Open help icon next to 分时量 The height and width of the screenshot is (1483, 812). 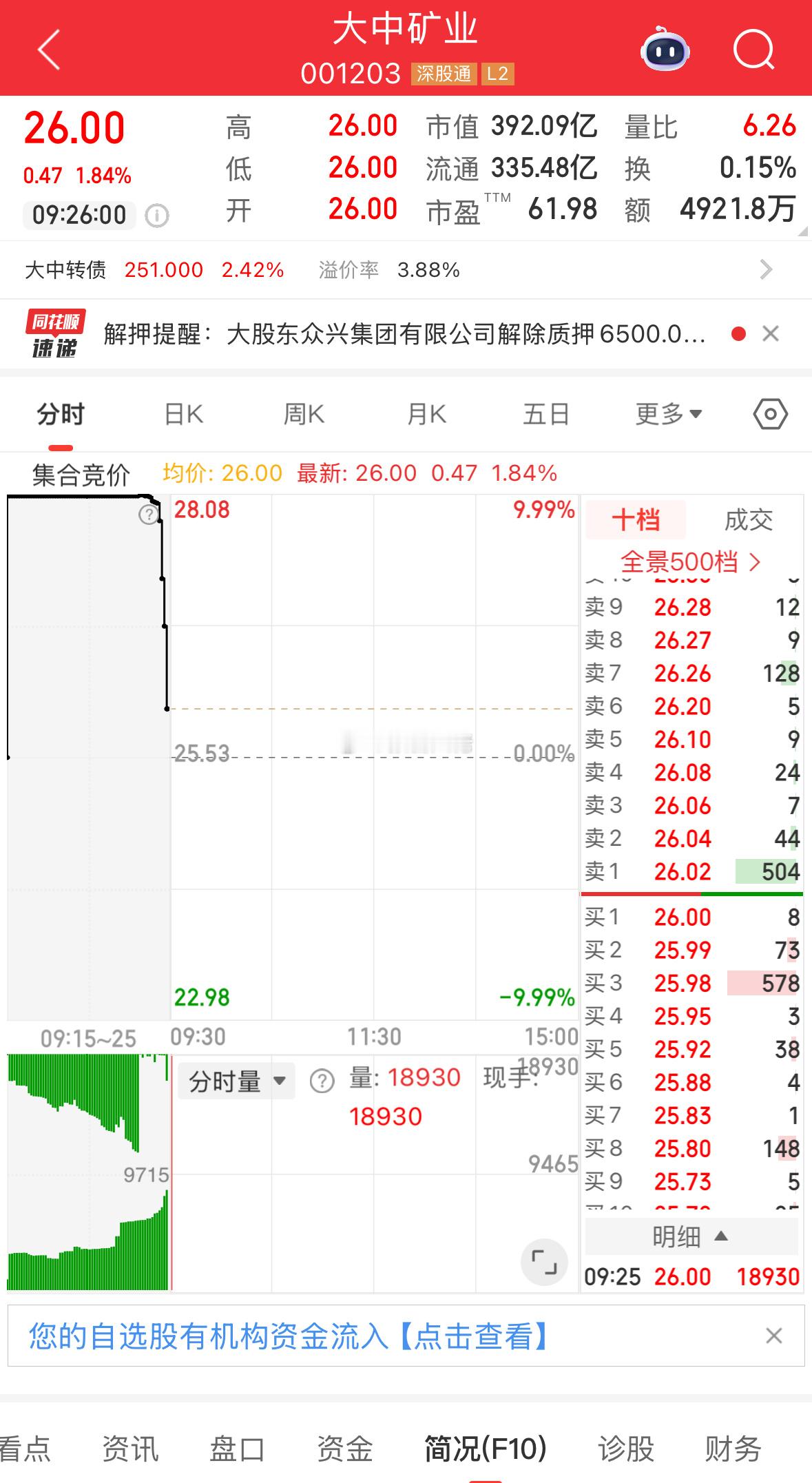coord(322,1080)
